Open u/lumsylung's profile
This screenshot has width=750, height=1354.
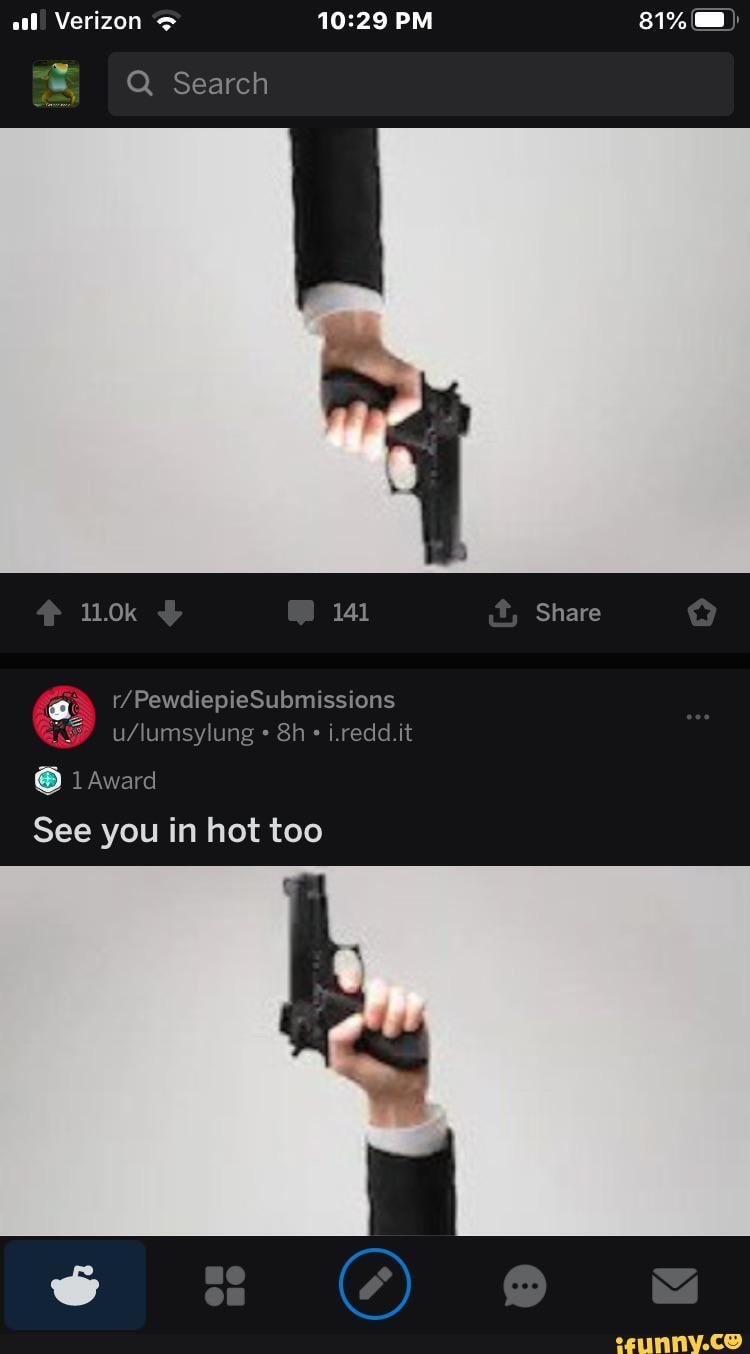183,733
